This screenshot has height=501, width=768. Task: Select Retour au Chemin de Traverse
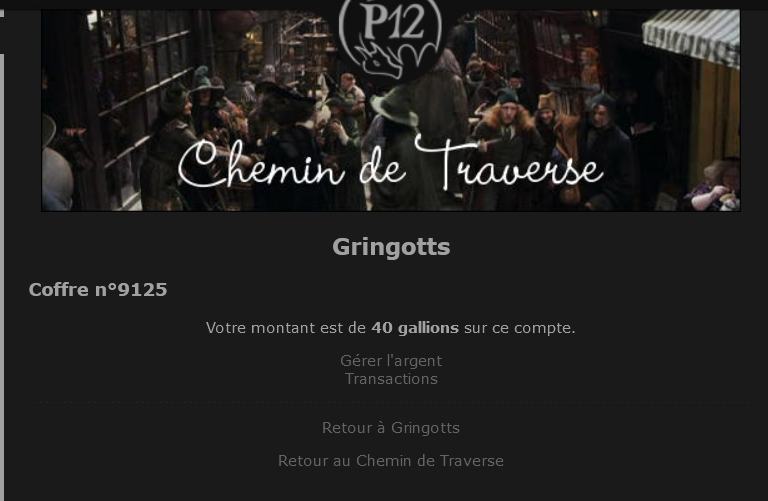tap(391, 461)
